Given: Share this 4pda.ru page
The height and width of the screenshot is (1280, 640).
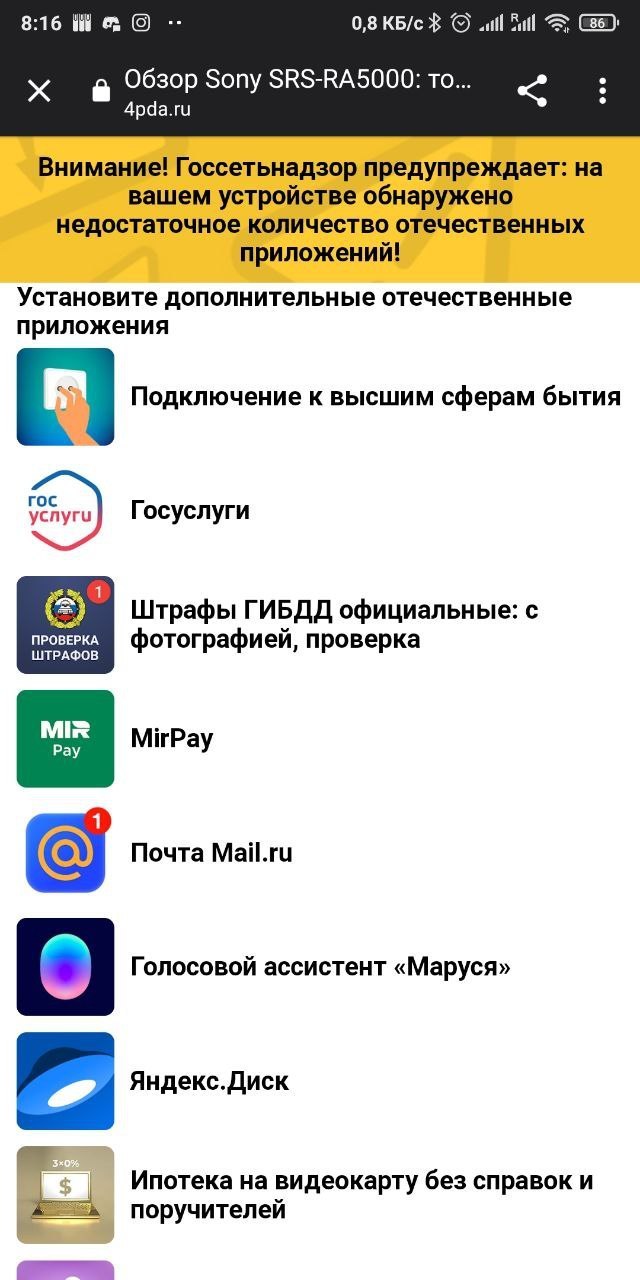Looking at the screenshot, I should 532,92.
